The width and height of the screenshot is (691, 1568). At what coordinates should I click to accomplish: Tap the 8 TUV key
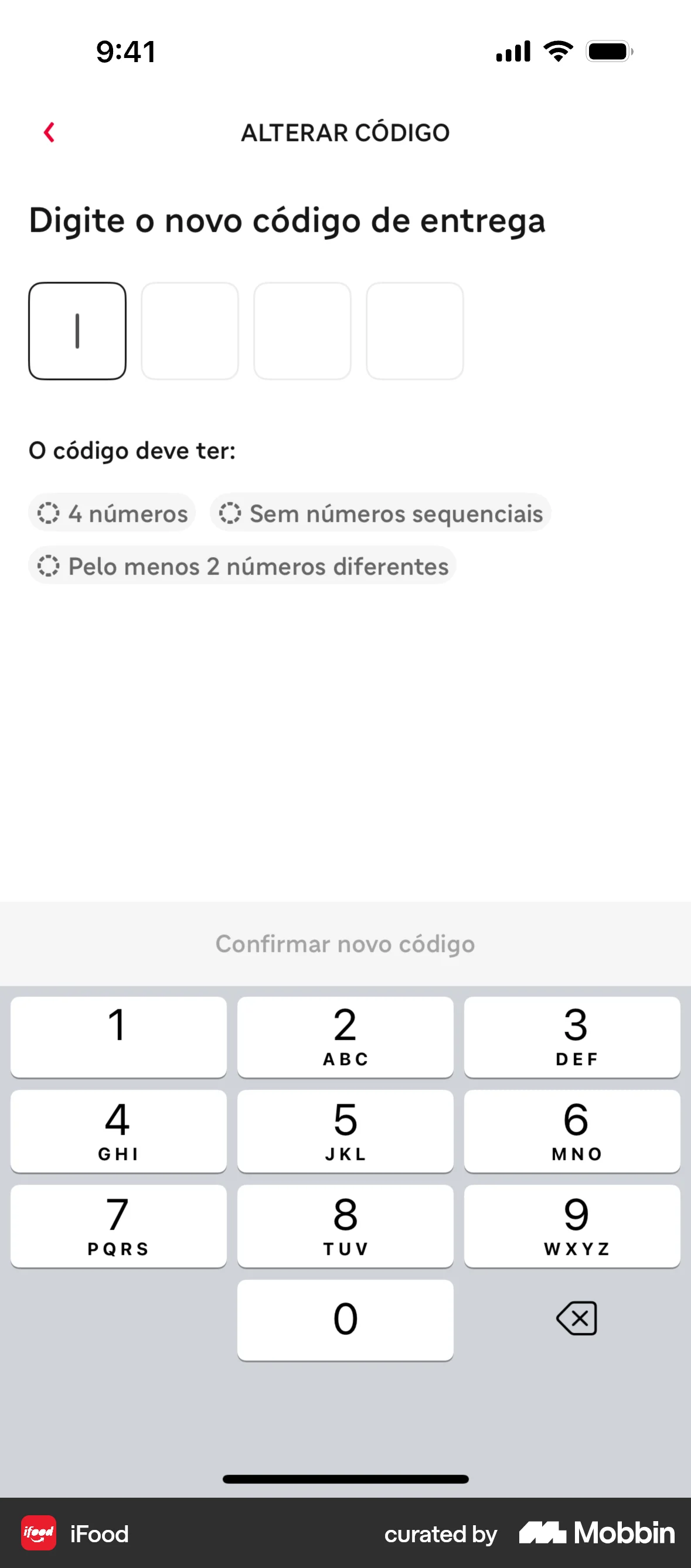pyautogui.click(x=345, y=1226)
